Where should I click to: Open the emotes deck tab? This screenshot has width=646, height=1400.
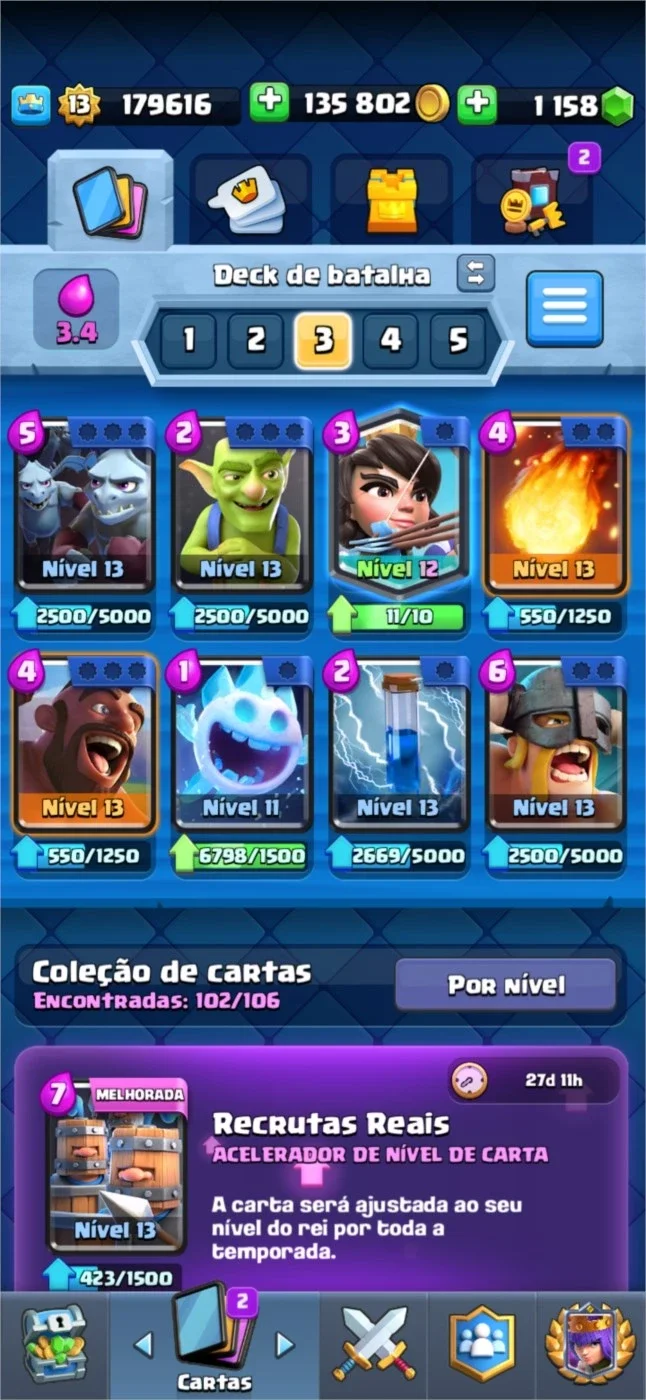tap(249, 200)
